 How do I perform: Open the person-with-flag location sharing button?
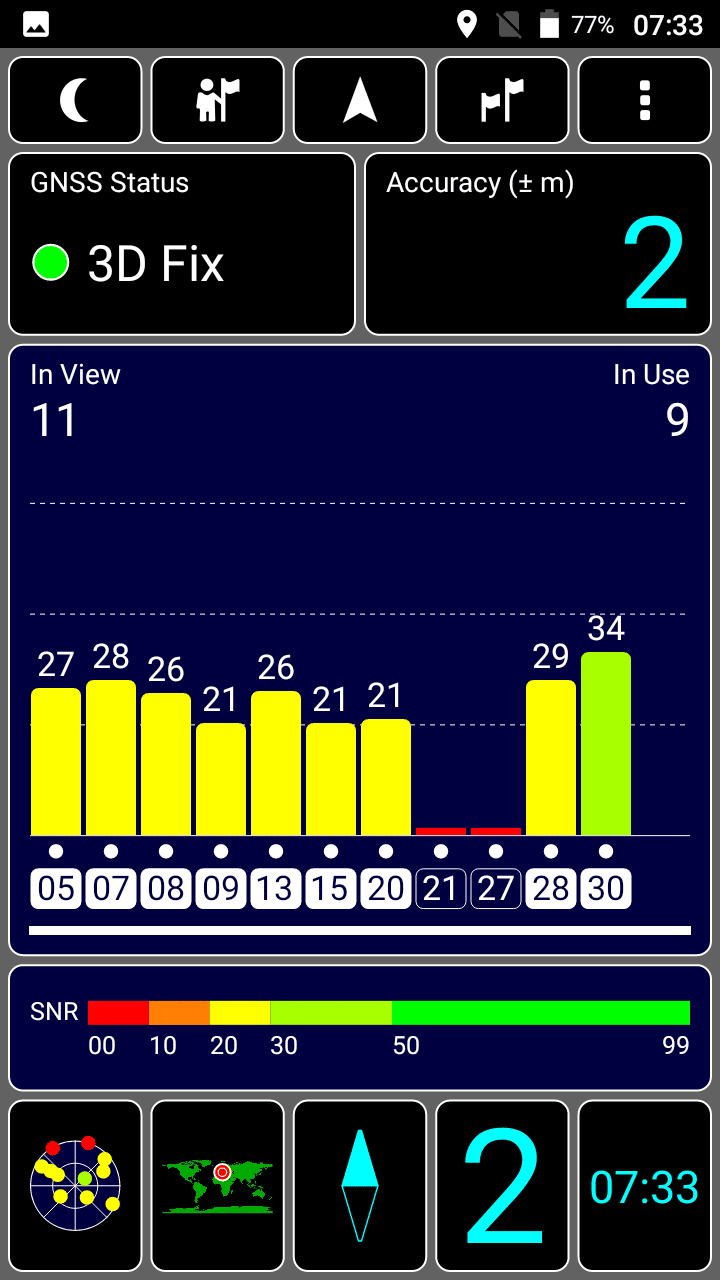click(x=218, y=100)
